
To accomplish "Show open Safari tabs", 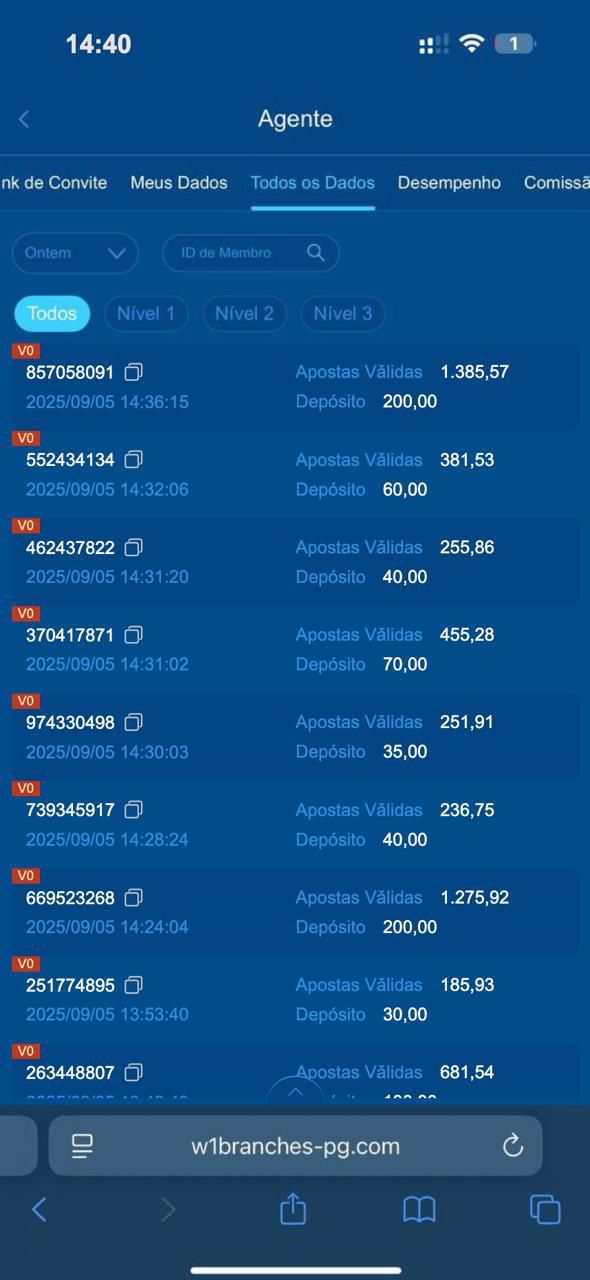I will 545,1210.
